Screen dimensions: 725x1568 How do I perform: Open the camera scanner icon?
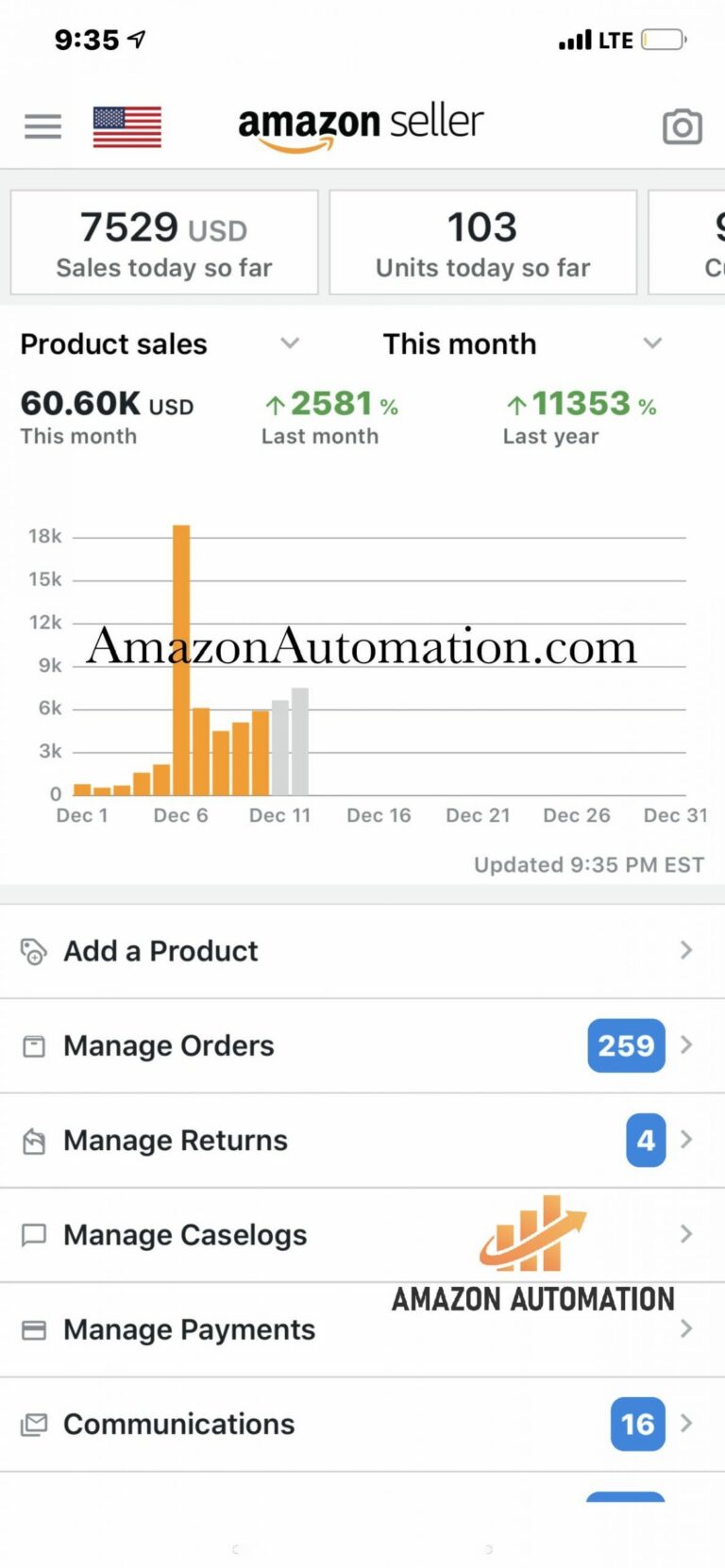(682, 126)
